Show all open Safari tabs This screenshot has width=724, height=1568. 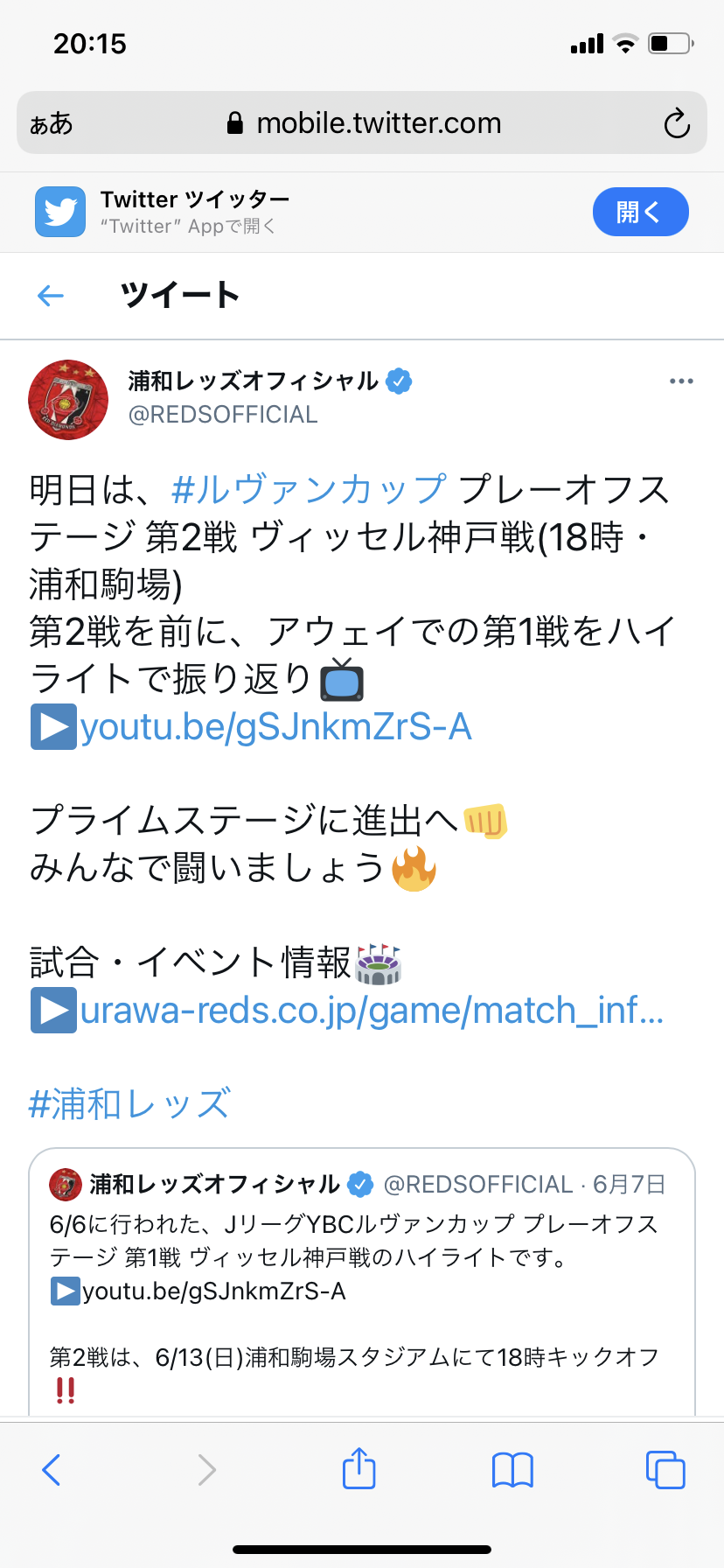(665, 1469)
